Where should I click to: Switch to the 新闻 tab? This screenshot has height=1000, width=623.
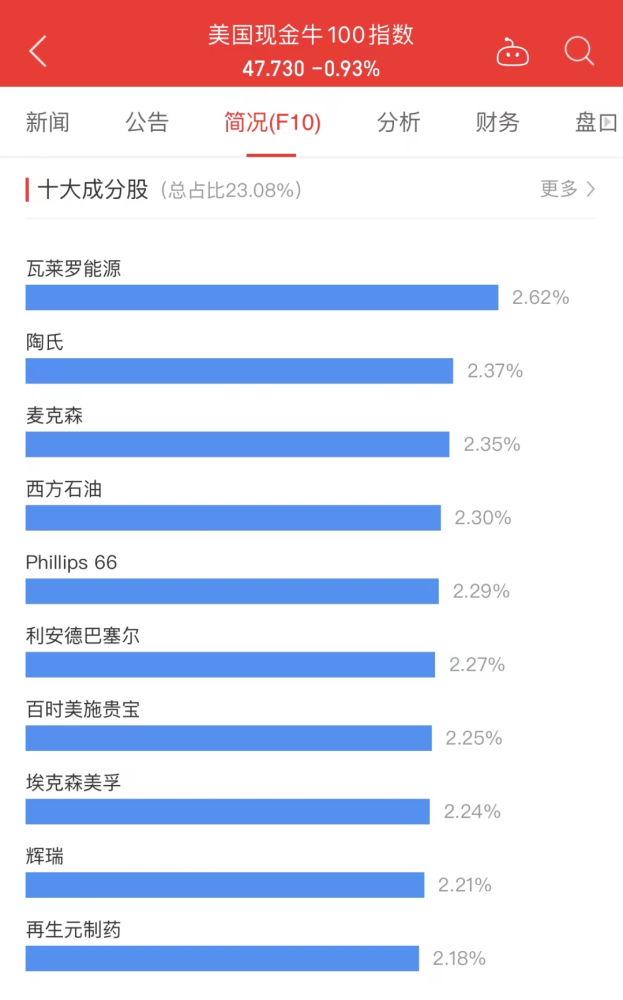click(48, 122)
